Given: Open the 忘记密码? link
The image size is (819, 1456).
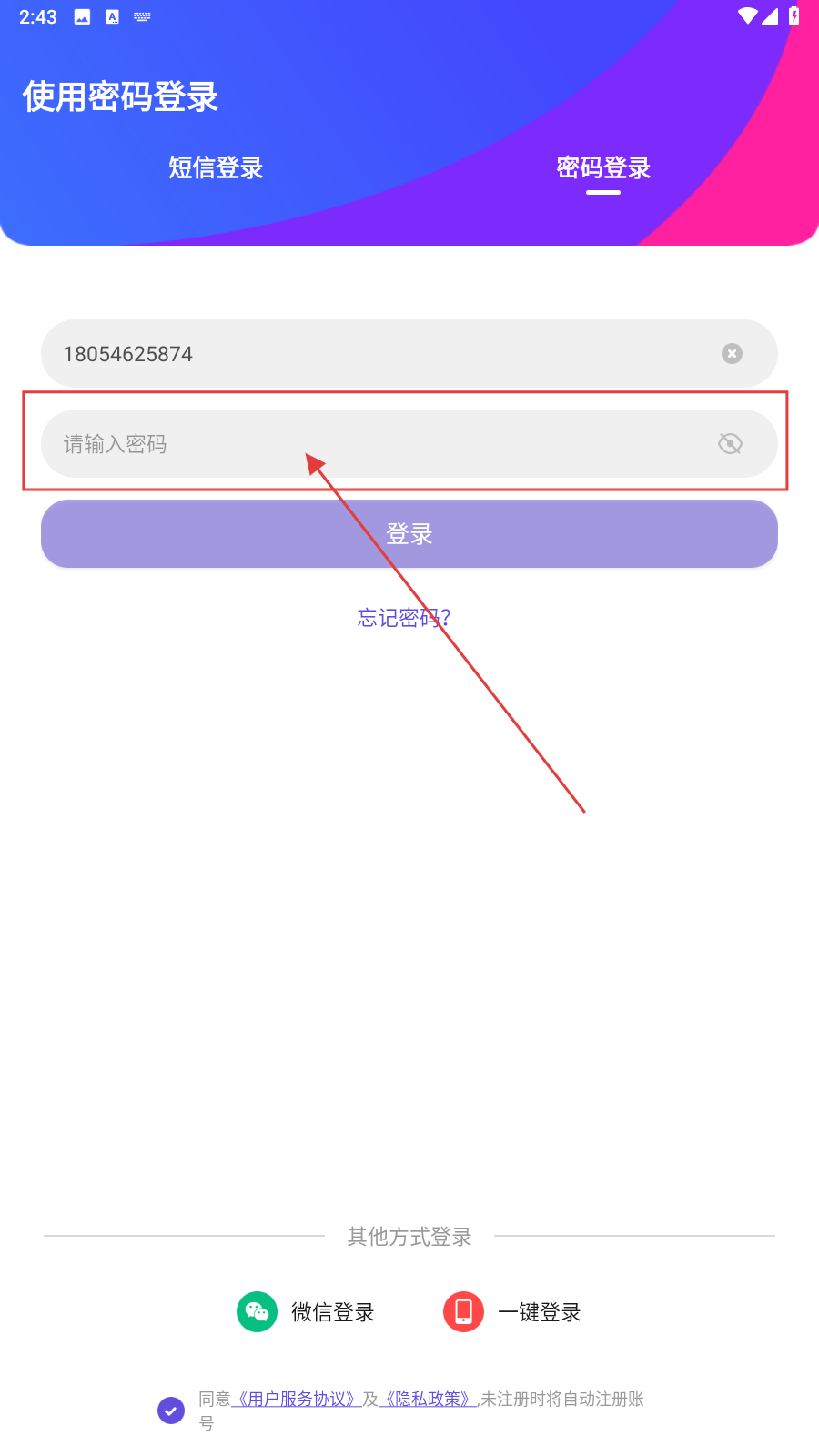Looking at the screenshot, I should 404,618.
